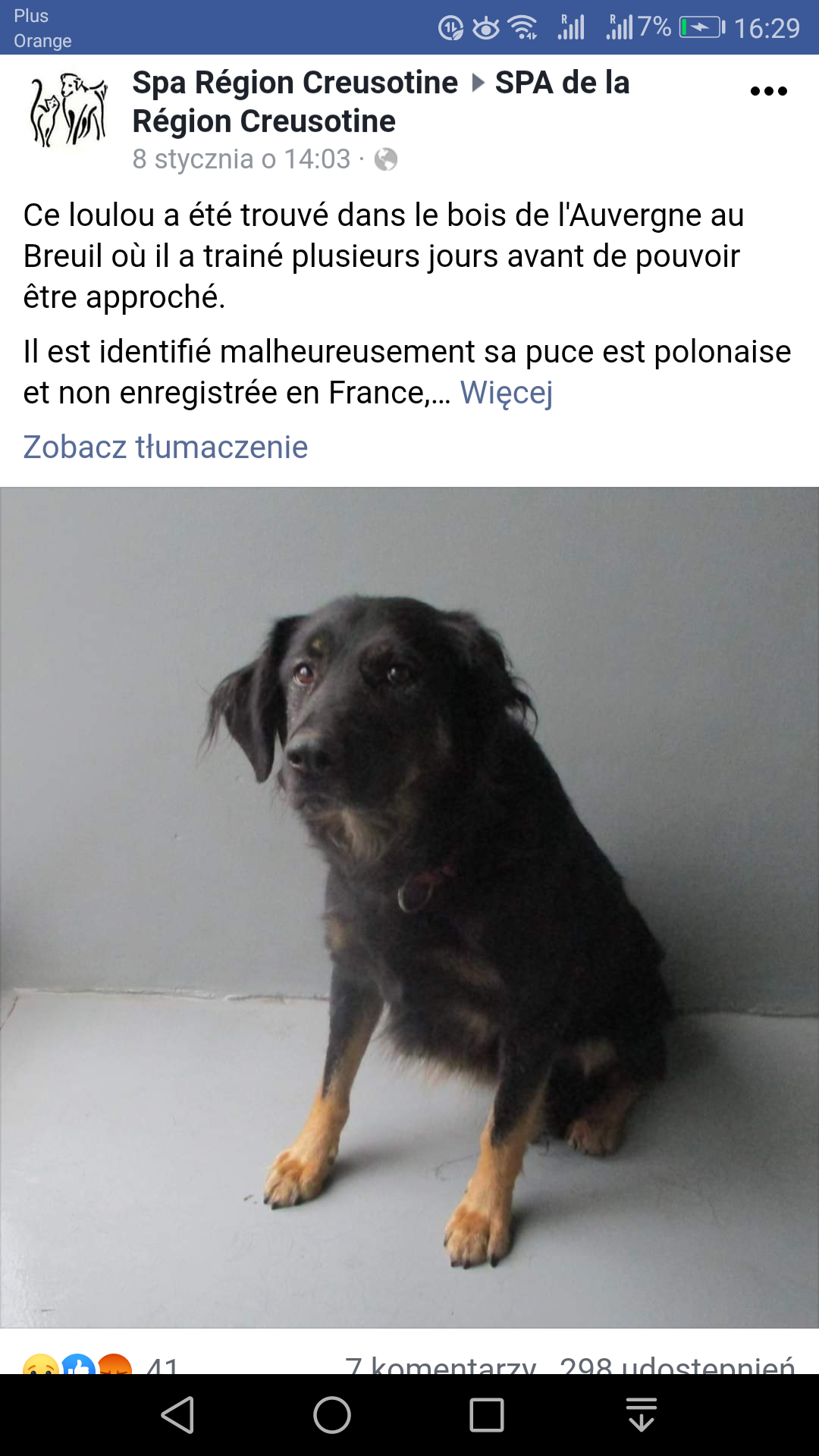Tap Zobacz tłumaczenie to translate the post

[x=165, y=447]
